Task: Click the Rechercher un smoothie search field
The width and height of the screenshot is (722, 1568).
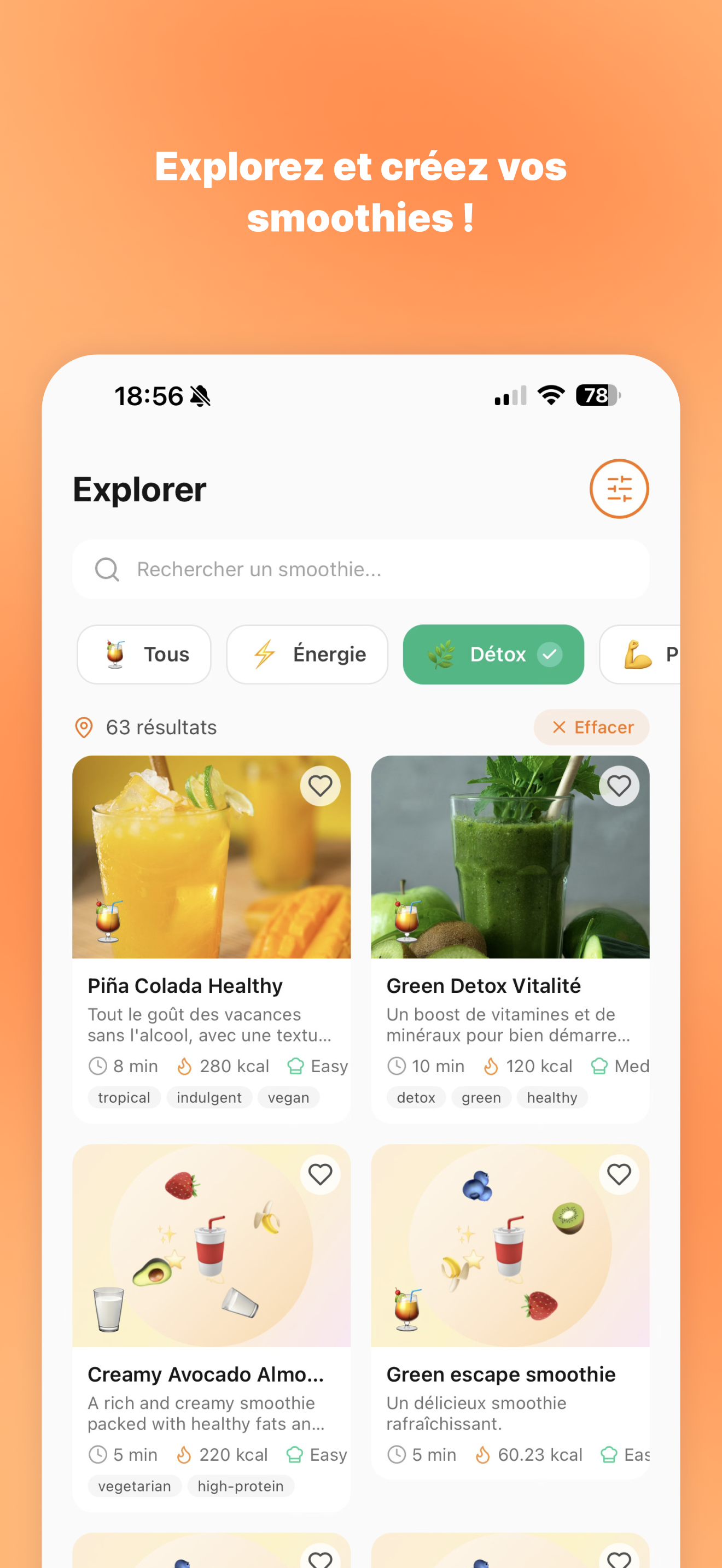Action: point(360,570)
